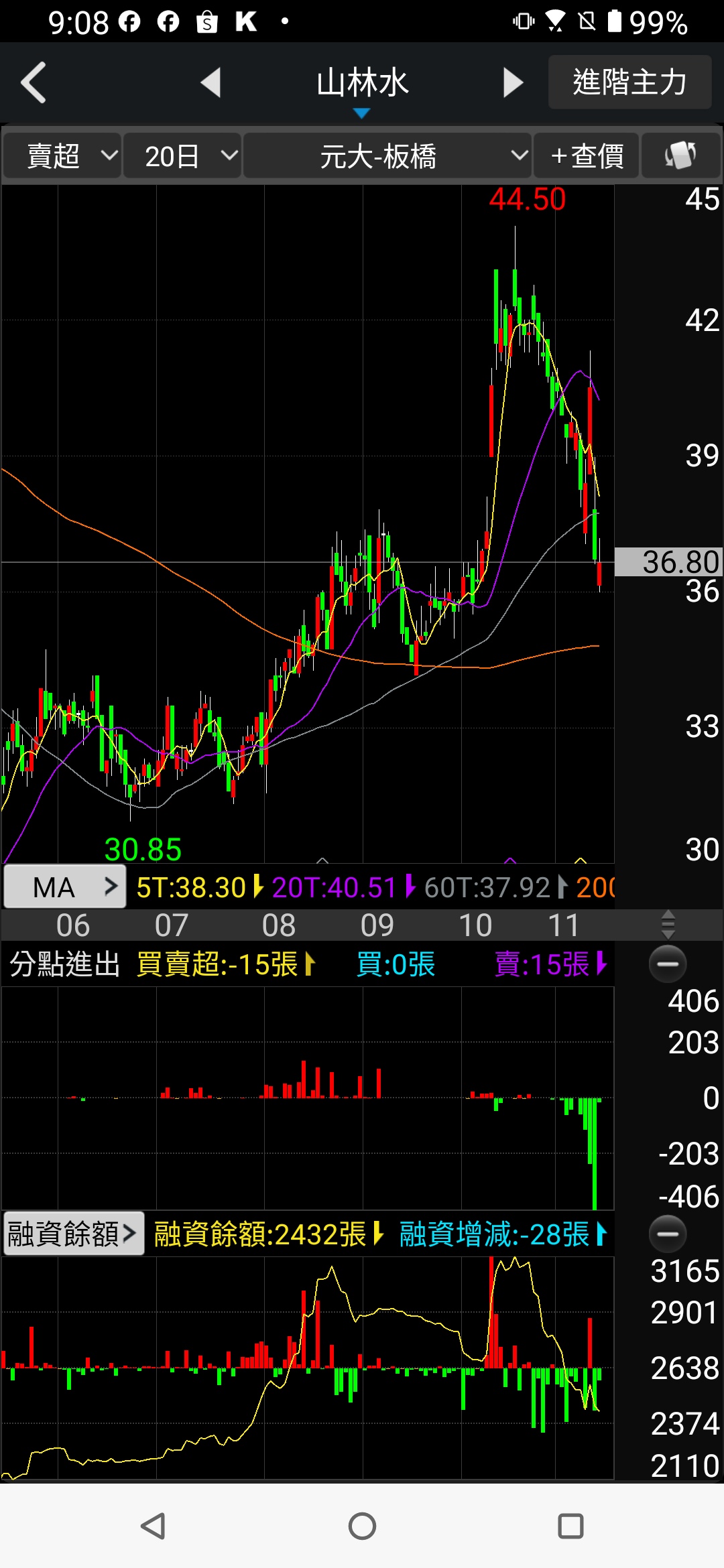Switch the 融資餘額 indicator
Screen dimensions: 724x1568
73,1234
